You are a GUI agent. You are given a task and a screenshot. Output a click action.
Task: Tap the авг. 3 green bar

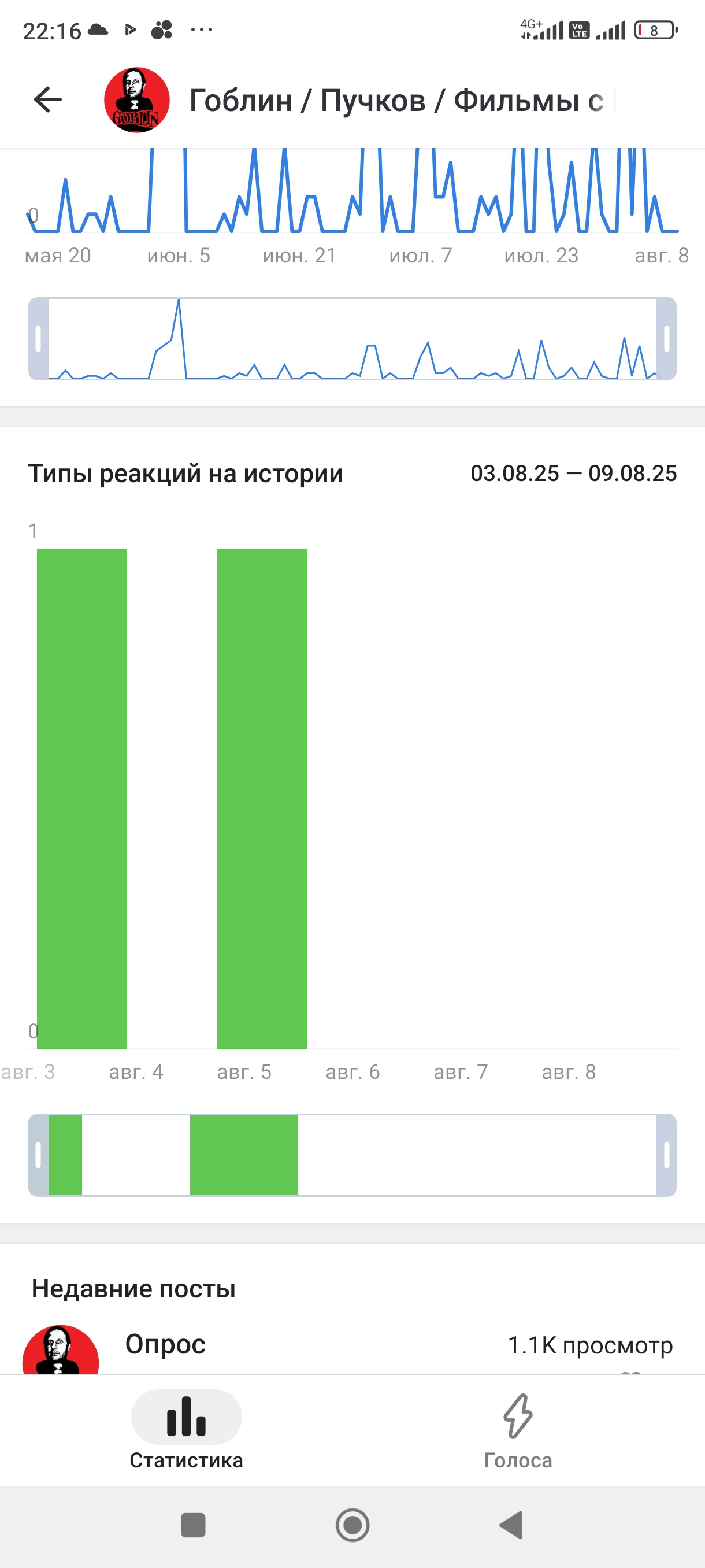point(82,798)
